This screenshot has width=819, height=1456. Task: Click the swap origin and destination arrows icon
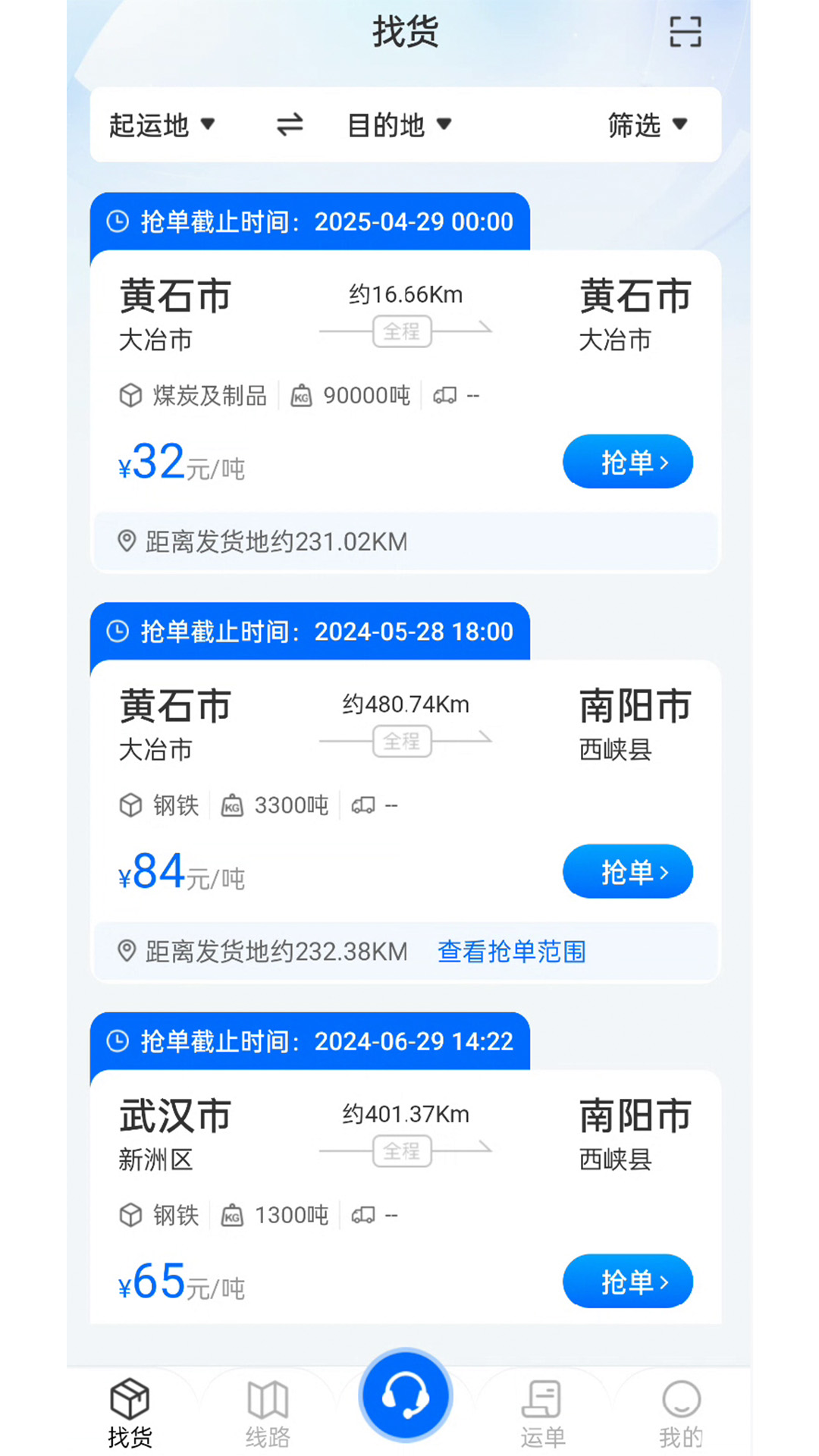289,124
